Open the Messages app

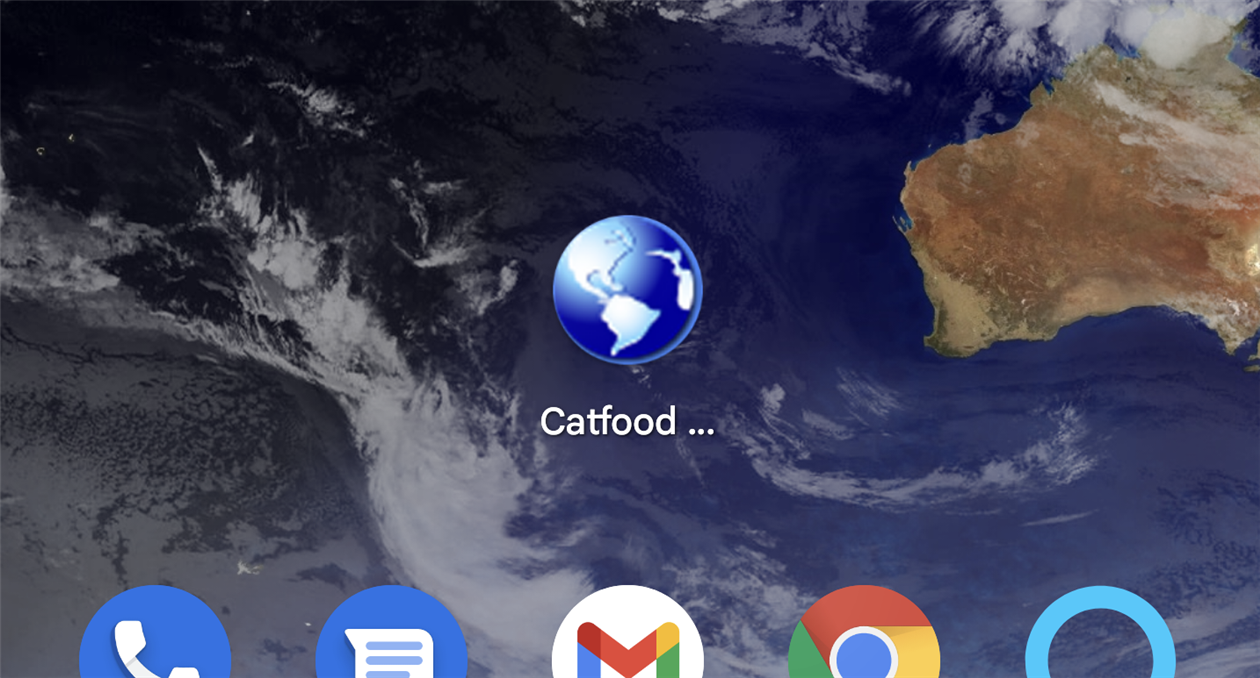pyautogui.click(x=391, y=640)
